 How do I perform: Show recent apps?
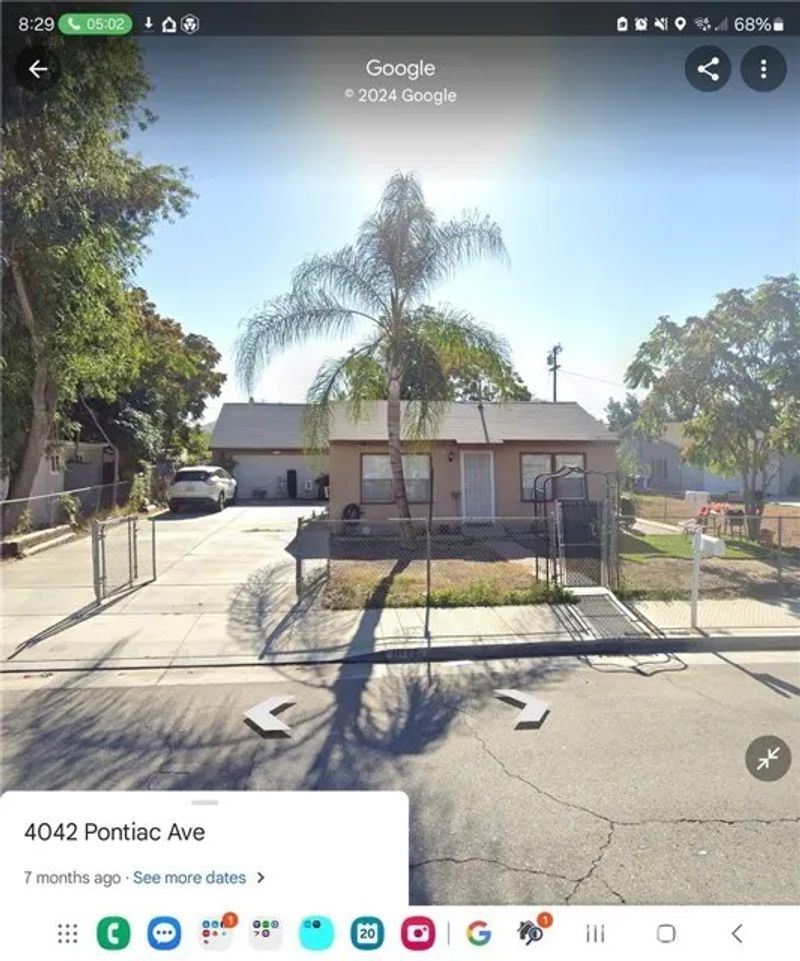(595, 933)
